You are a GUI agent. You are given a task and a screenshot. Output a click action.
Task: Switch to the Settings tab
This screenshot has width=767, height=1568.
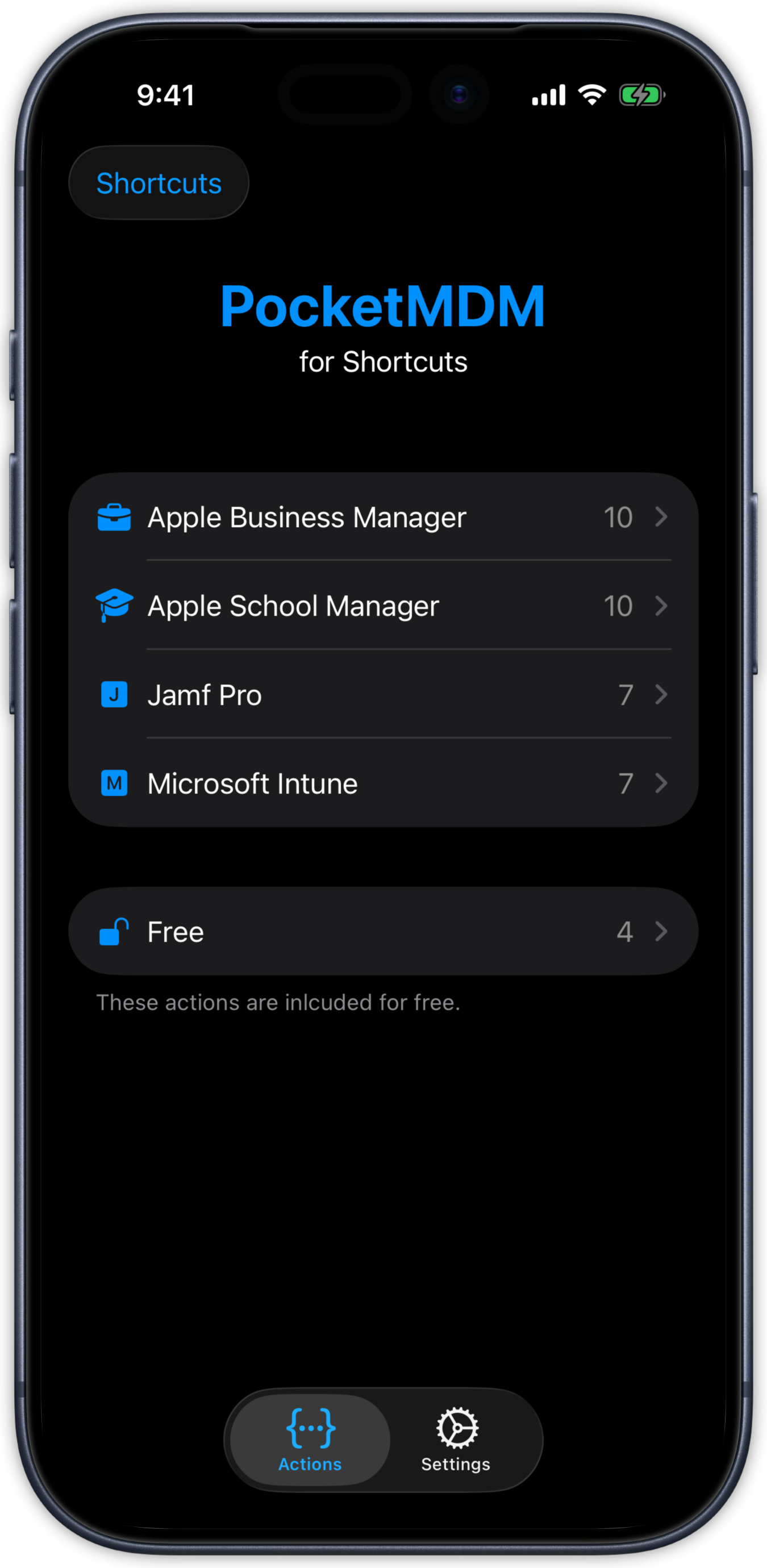(456, 1440)
